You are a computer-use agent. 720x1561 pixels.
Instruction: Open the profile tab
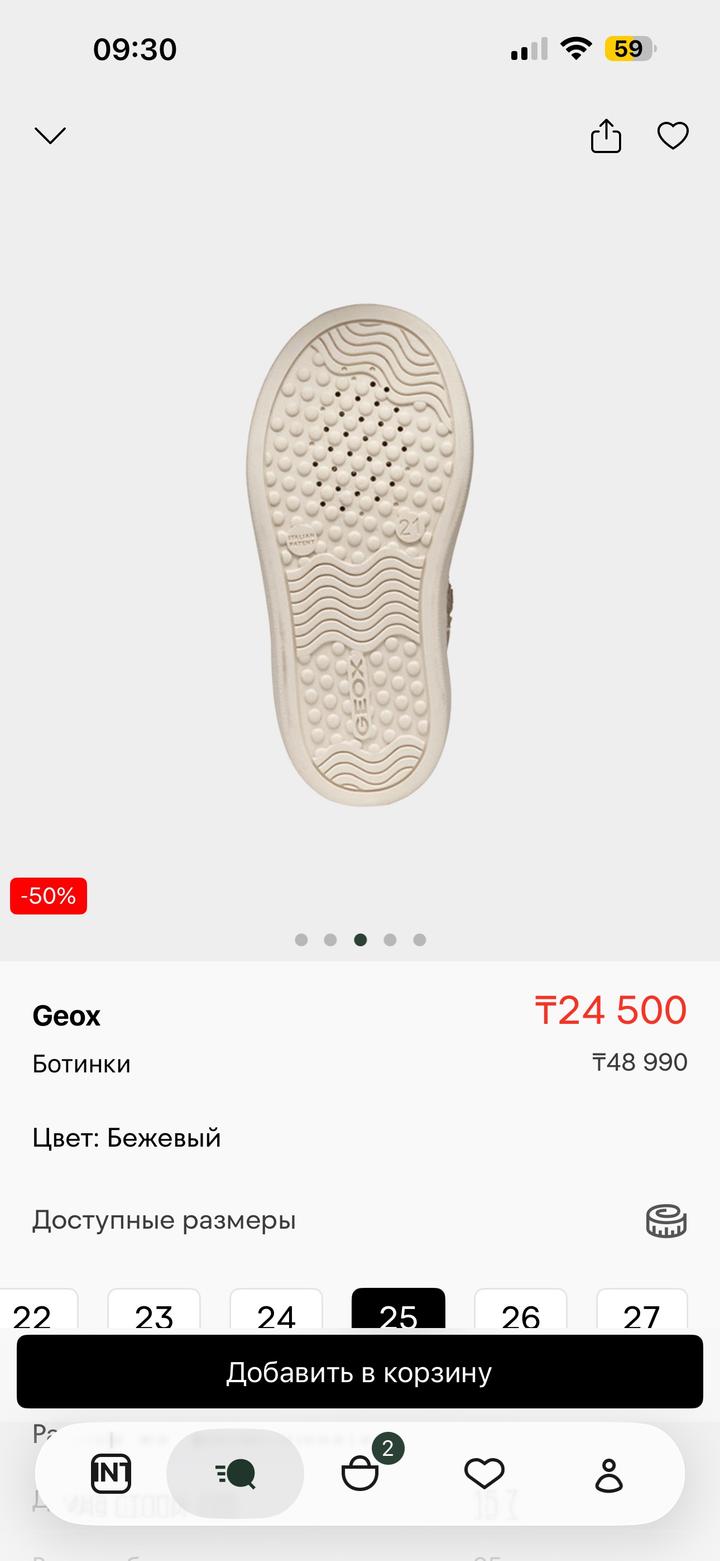[609, 1473]
